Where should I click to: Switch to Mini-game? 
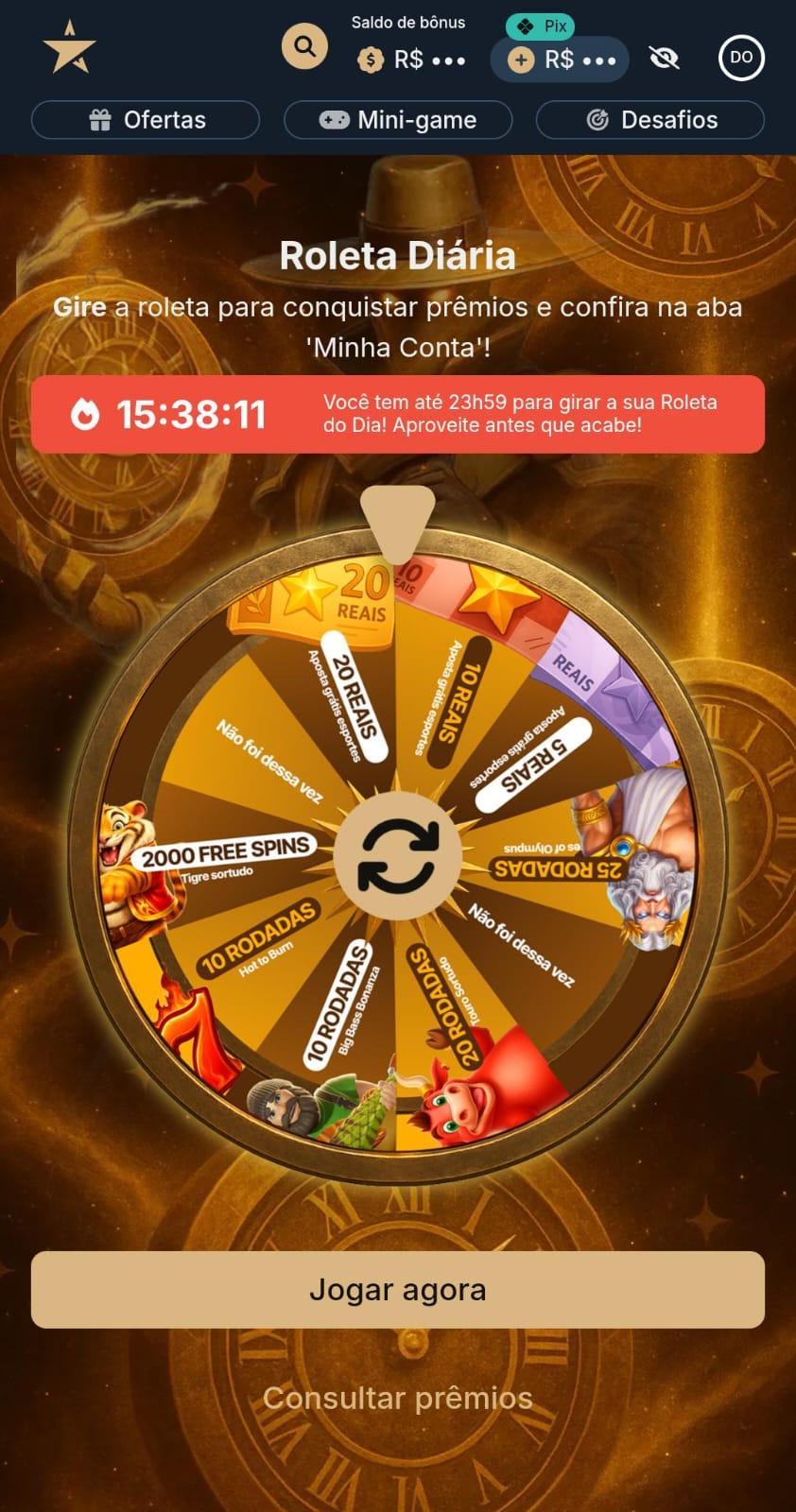click(398, 120)
